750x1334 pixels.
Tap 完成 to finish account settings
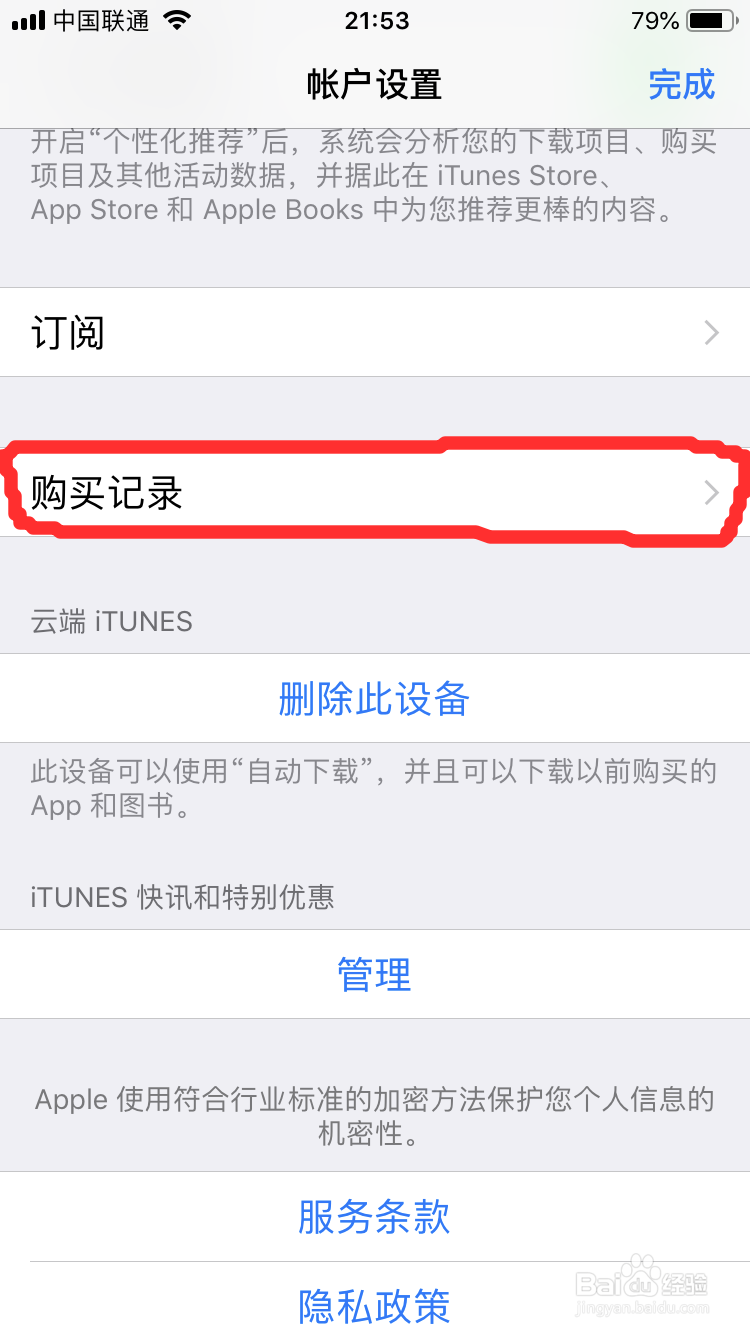(682, 86)
